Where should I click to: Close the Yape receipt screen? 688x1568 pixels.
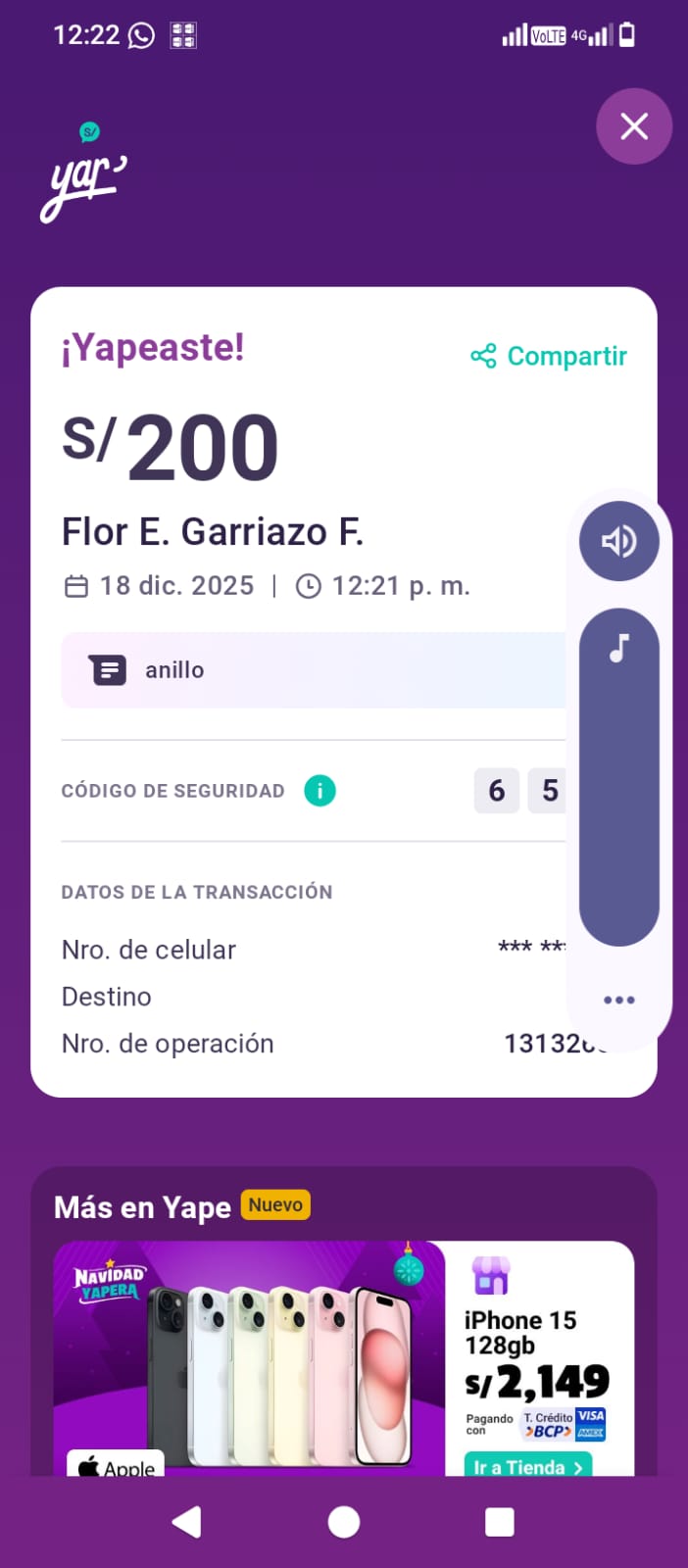coord(634,126)
